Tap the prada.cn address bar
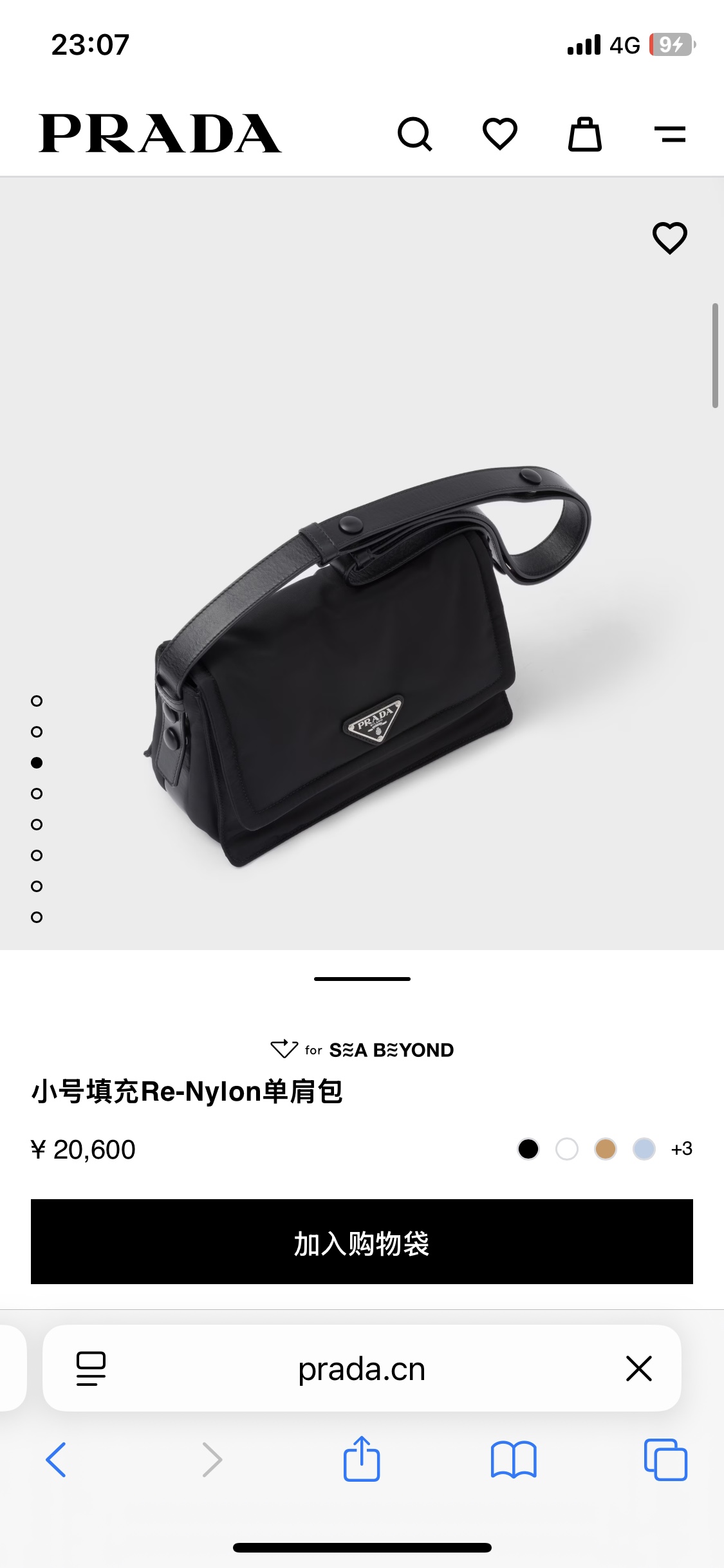This screenshot has width=724, height=1568. pyautogui.click(x=362, y=1369)
